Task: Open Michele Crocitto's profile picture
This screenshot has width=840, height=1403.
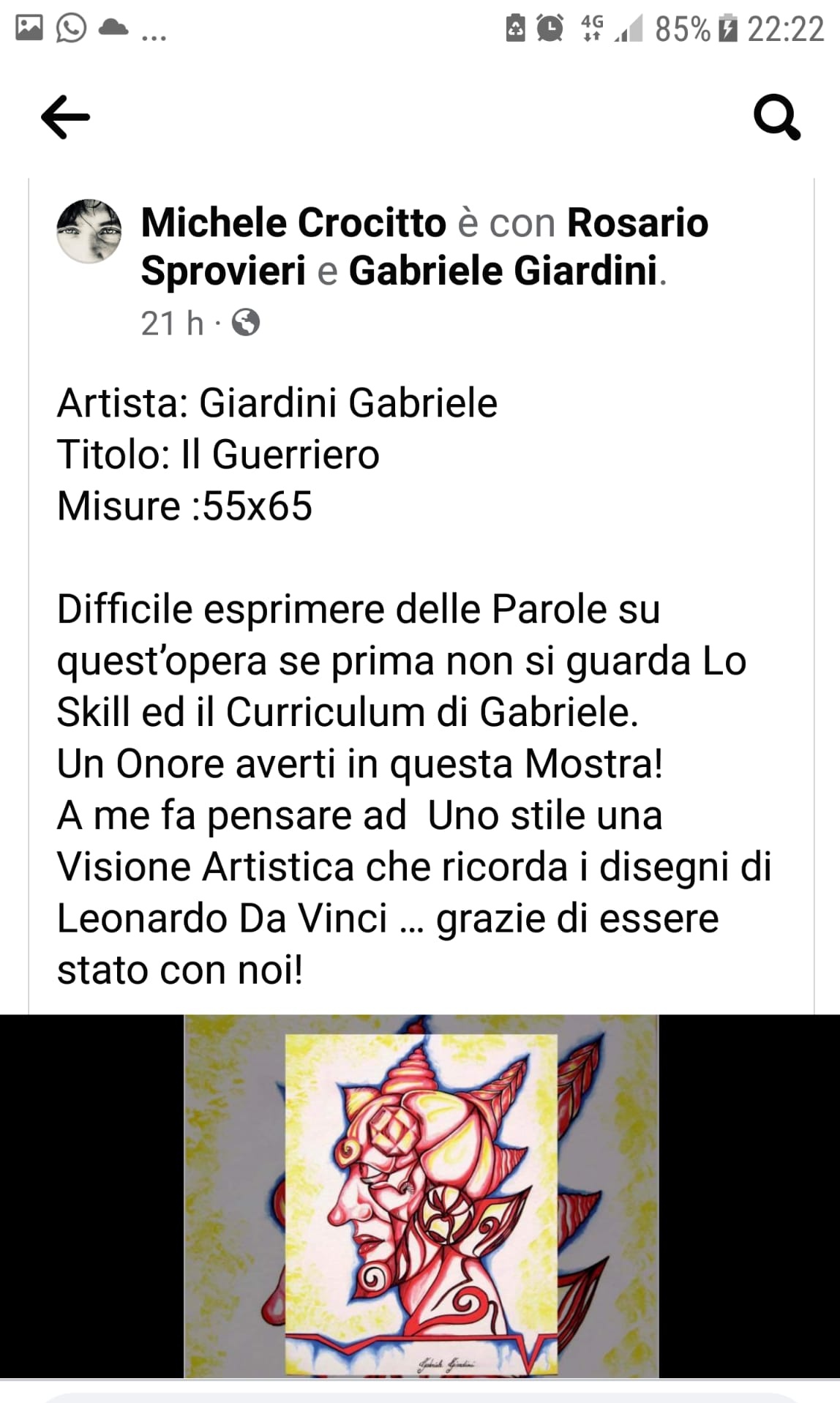Action: pyautogui.click(x=89, y=231)
